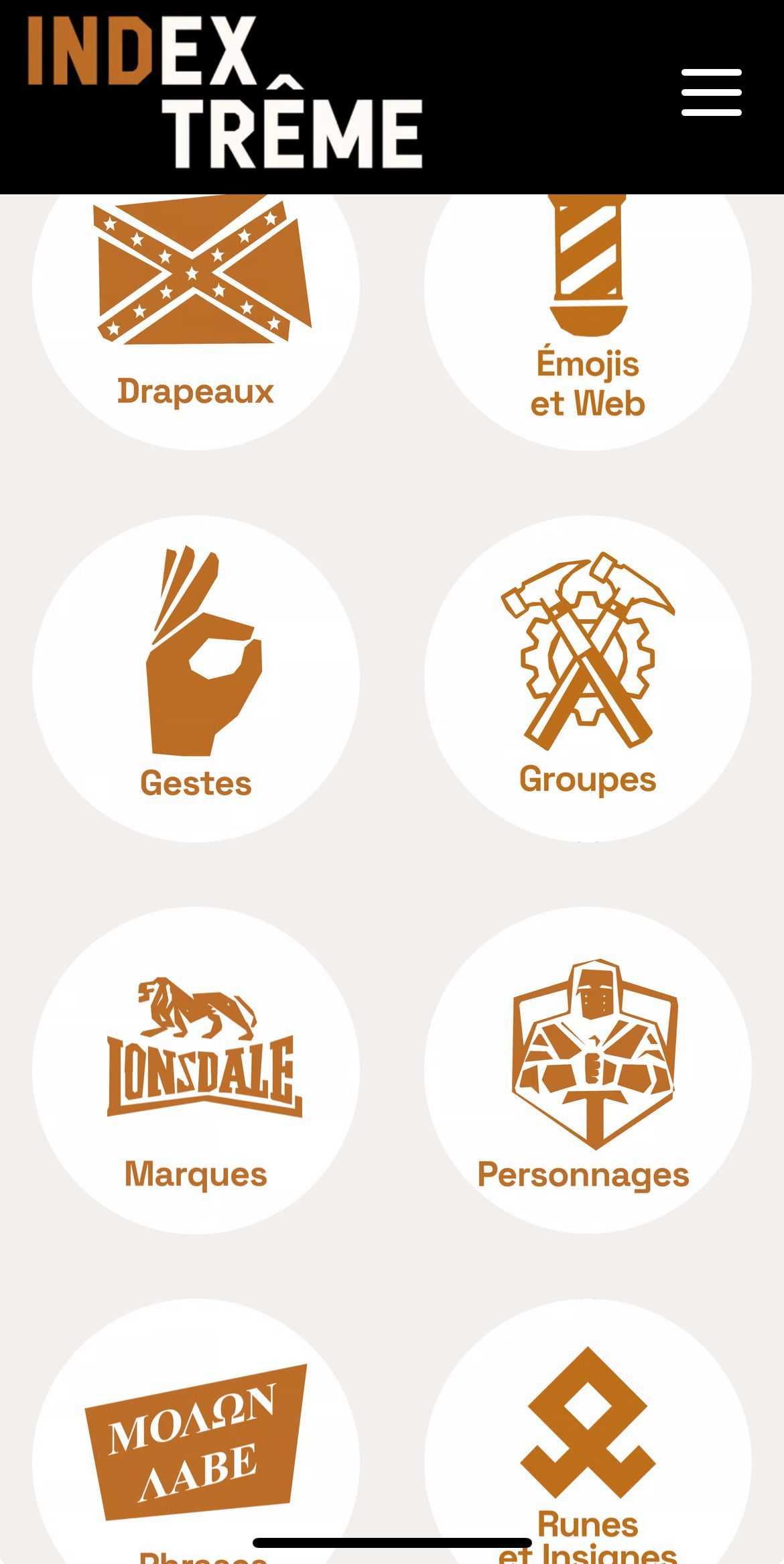Open the Runes et Insignes category
Viewport: 784px width, 1564px height.
(588, 1441)
